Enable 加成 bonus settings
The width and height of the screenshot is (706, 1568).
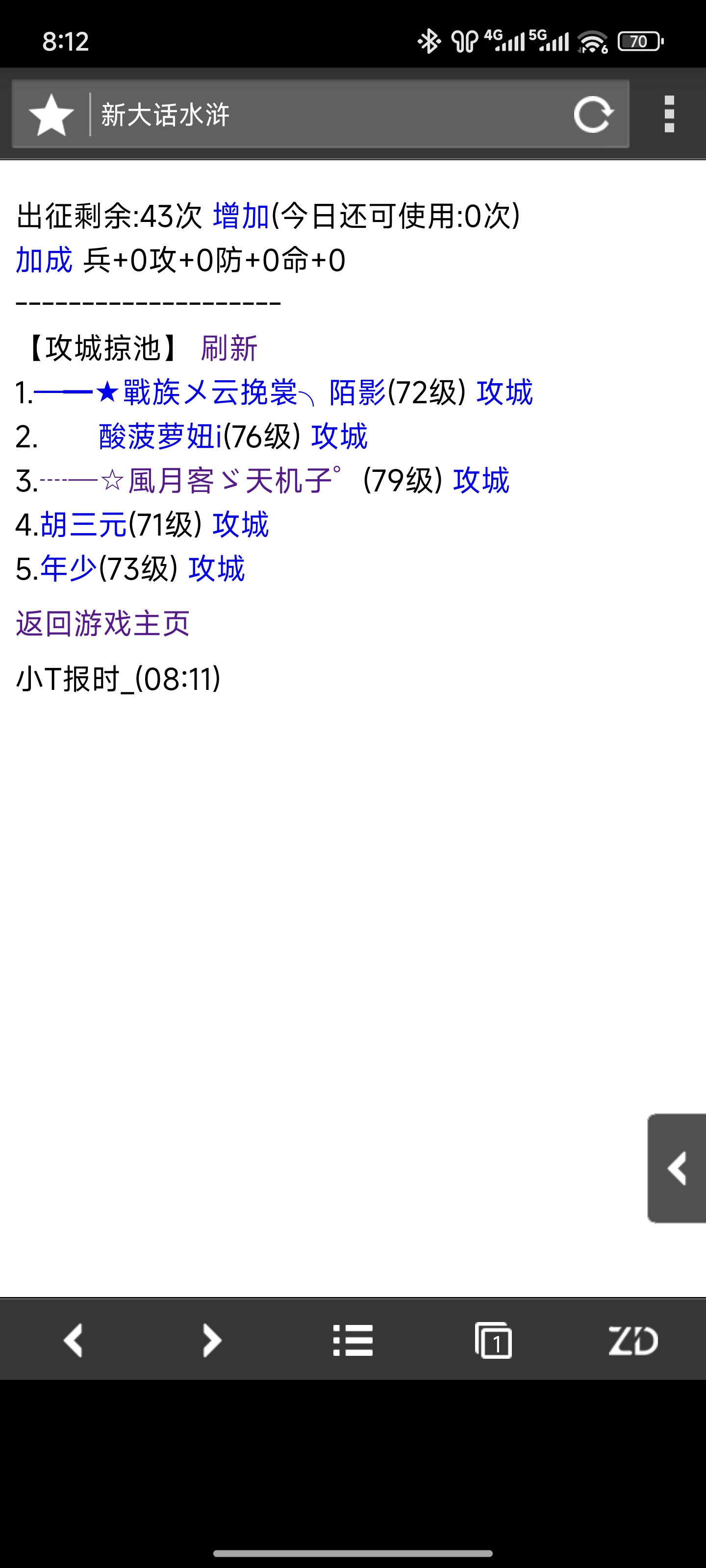[43, 260]
